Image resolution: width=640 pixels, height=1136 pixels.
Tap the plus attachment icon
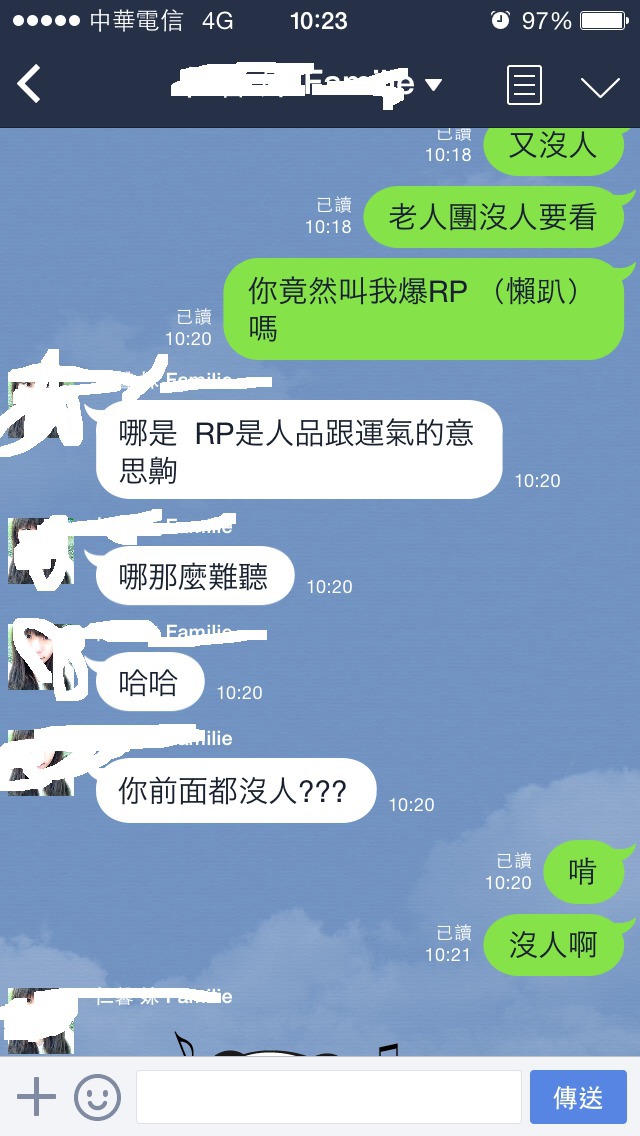pyautogui.click(x=36, y=1096)
